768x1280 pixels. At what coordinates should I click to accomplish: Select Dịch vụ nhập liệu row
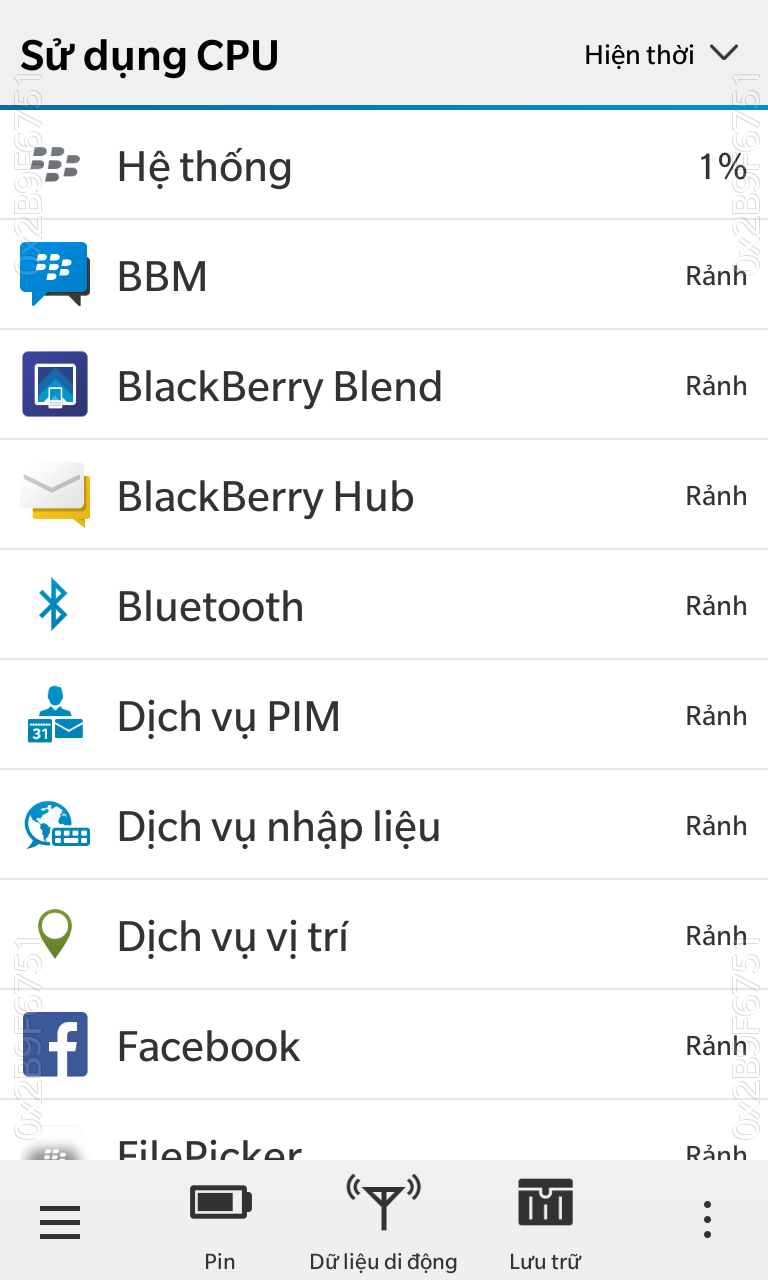384,826
